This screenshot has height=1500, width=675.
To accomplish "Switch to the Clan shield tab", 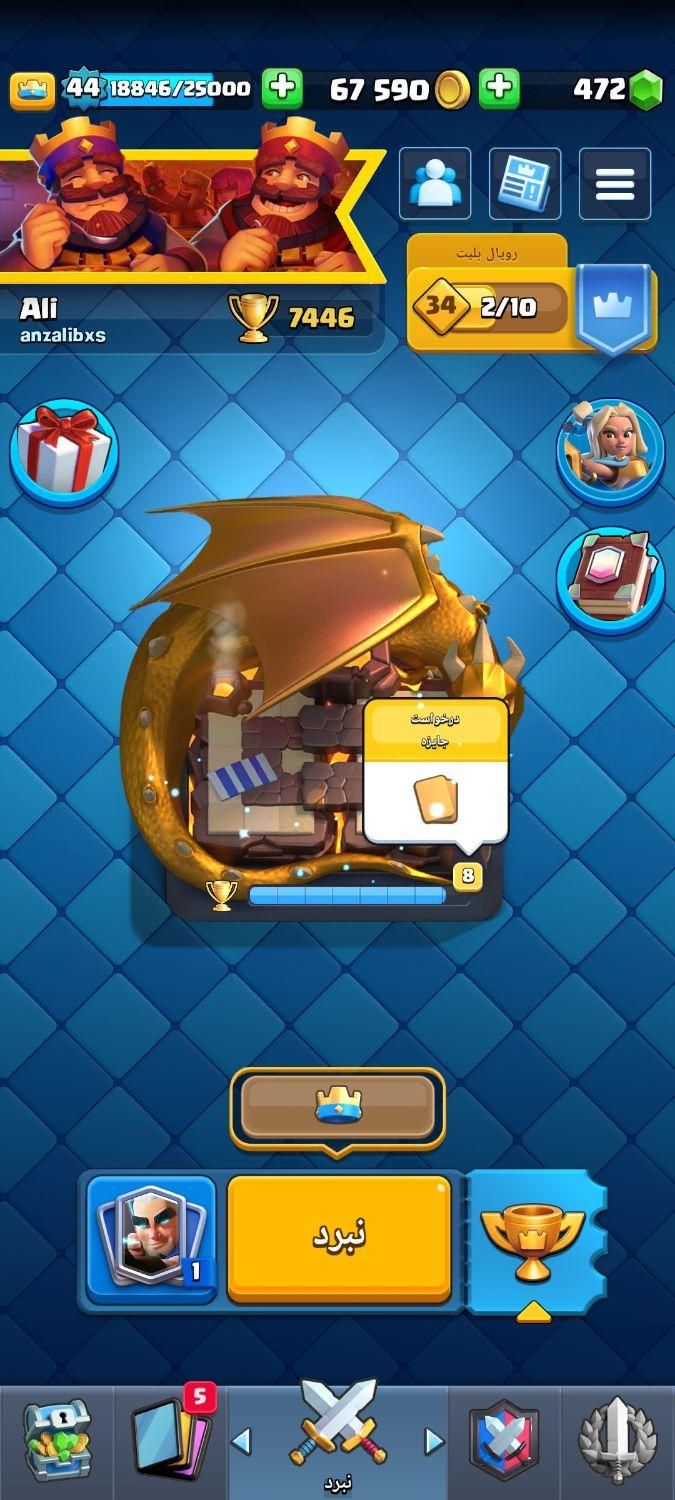I will pyautogui.click(x=504, y=1440).
